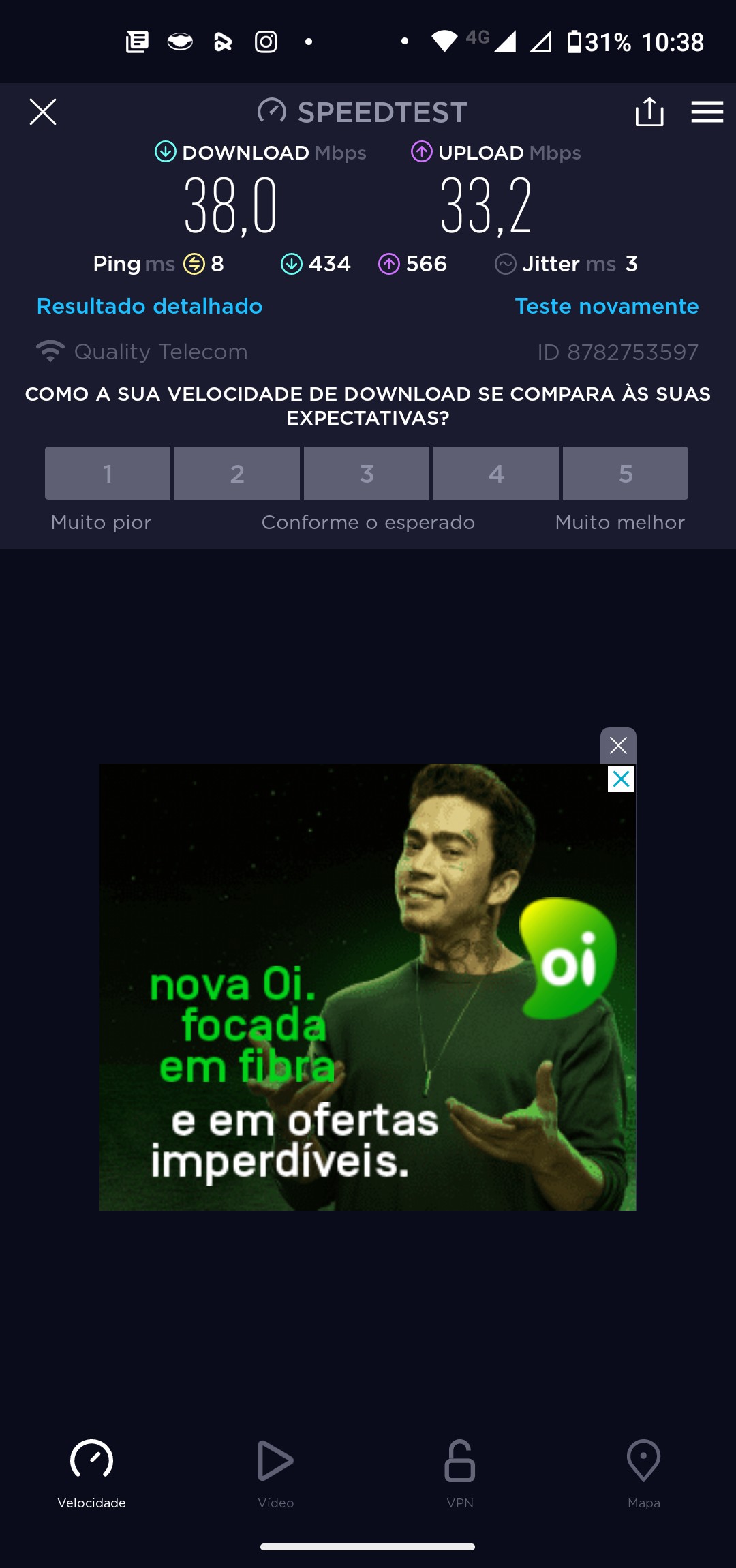Image resolution: width=736 pixels, height=1568 pixels.
Task: Rate download speed as 5
Action: click(626, 473)
